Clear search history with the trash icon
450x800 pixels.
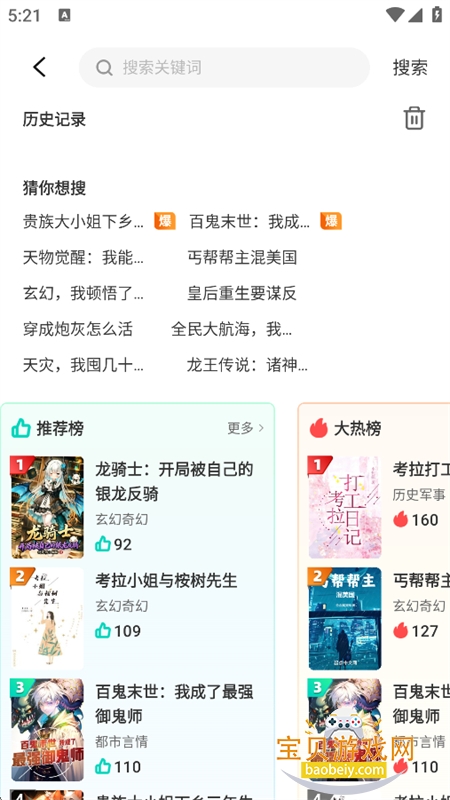coord(414,118)
